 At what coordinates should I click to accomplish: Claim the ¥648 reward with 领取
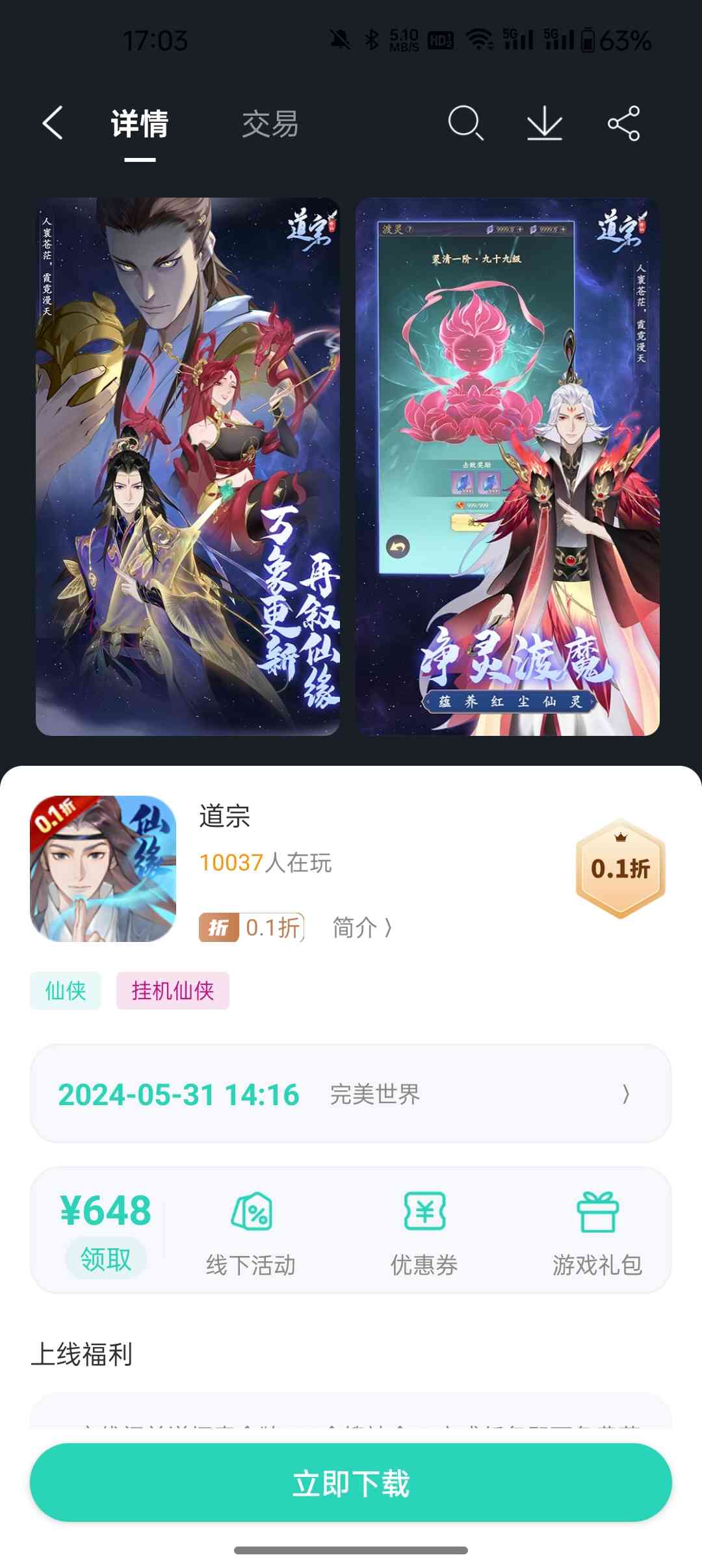coord(106,1259)
